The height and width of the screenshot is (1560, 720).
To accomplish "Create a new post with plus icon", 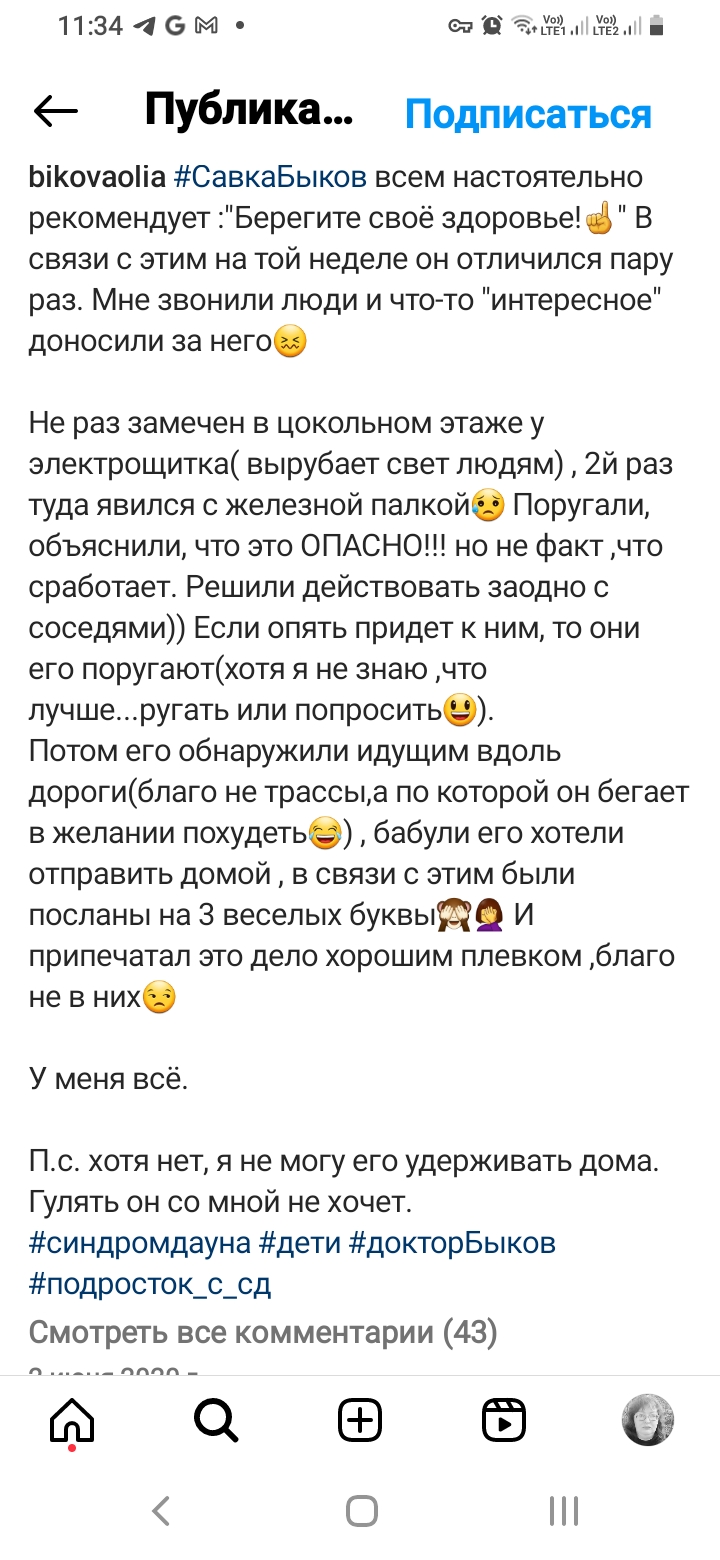I will (360, 1419).
